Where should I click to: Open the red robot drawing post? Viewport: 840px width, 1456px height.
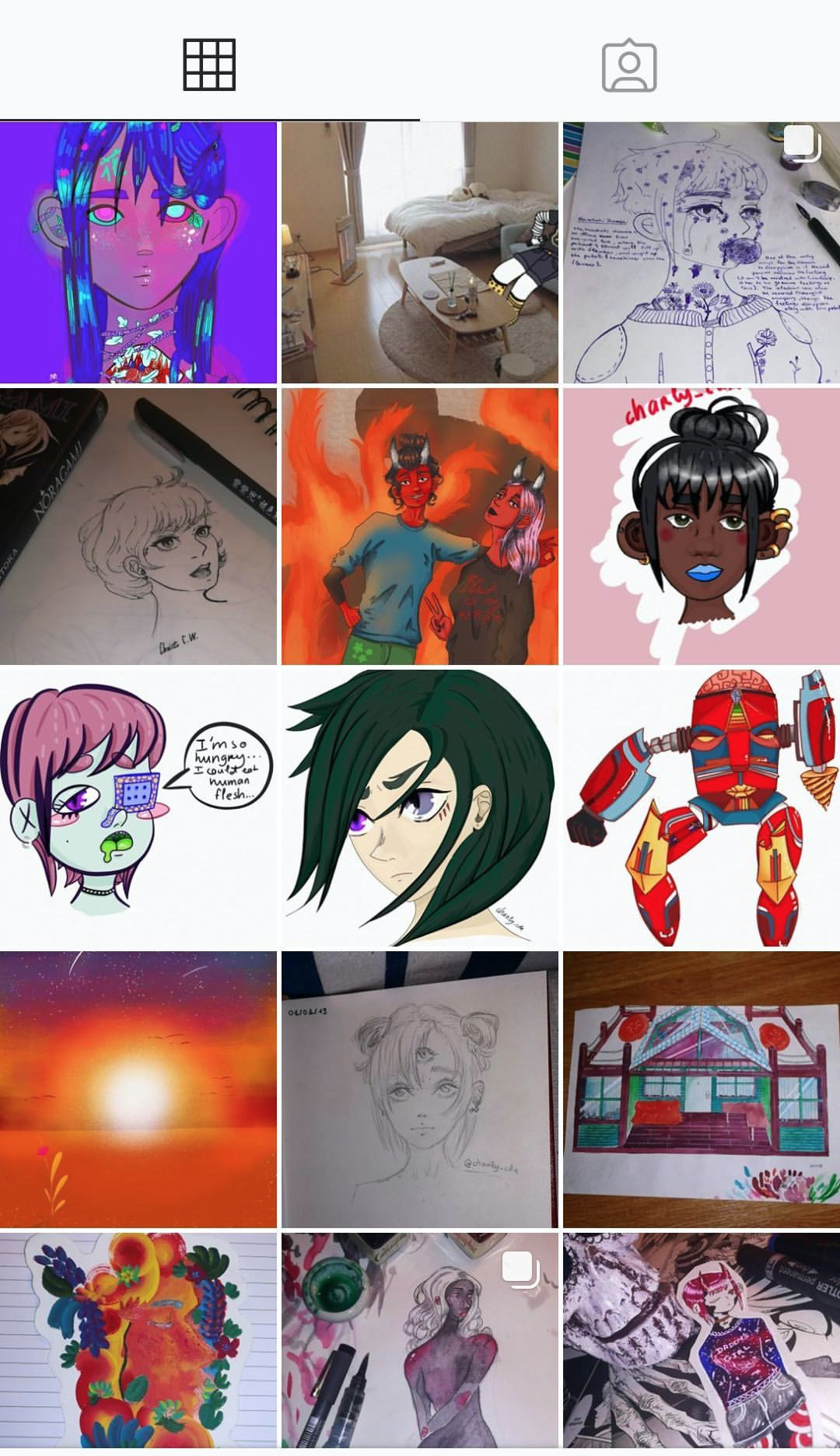[701, 808]
